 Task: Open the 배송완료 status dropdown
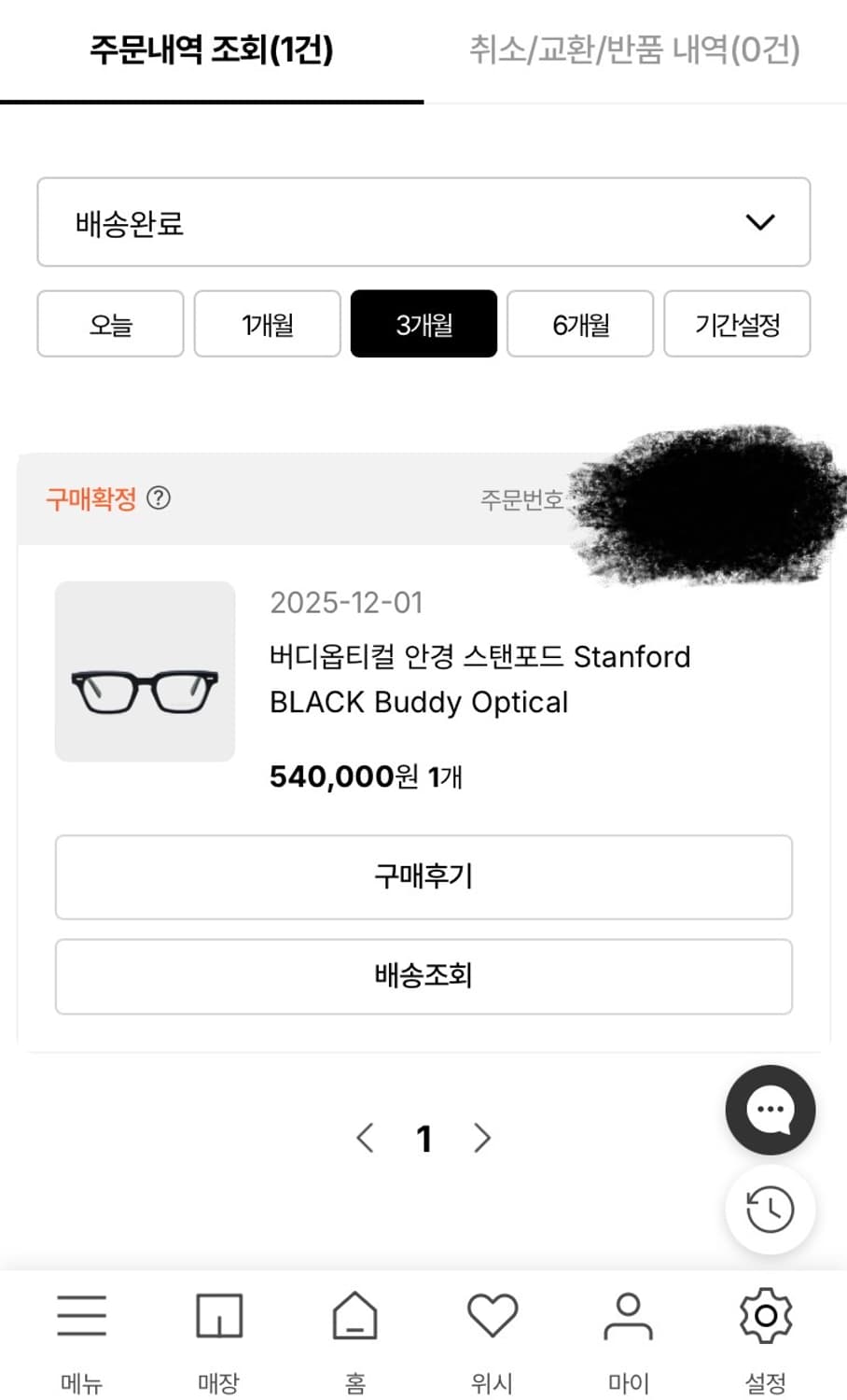pyautogui.click(x=423, y=222)
